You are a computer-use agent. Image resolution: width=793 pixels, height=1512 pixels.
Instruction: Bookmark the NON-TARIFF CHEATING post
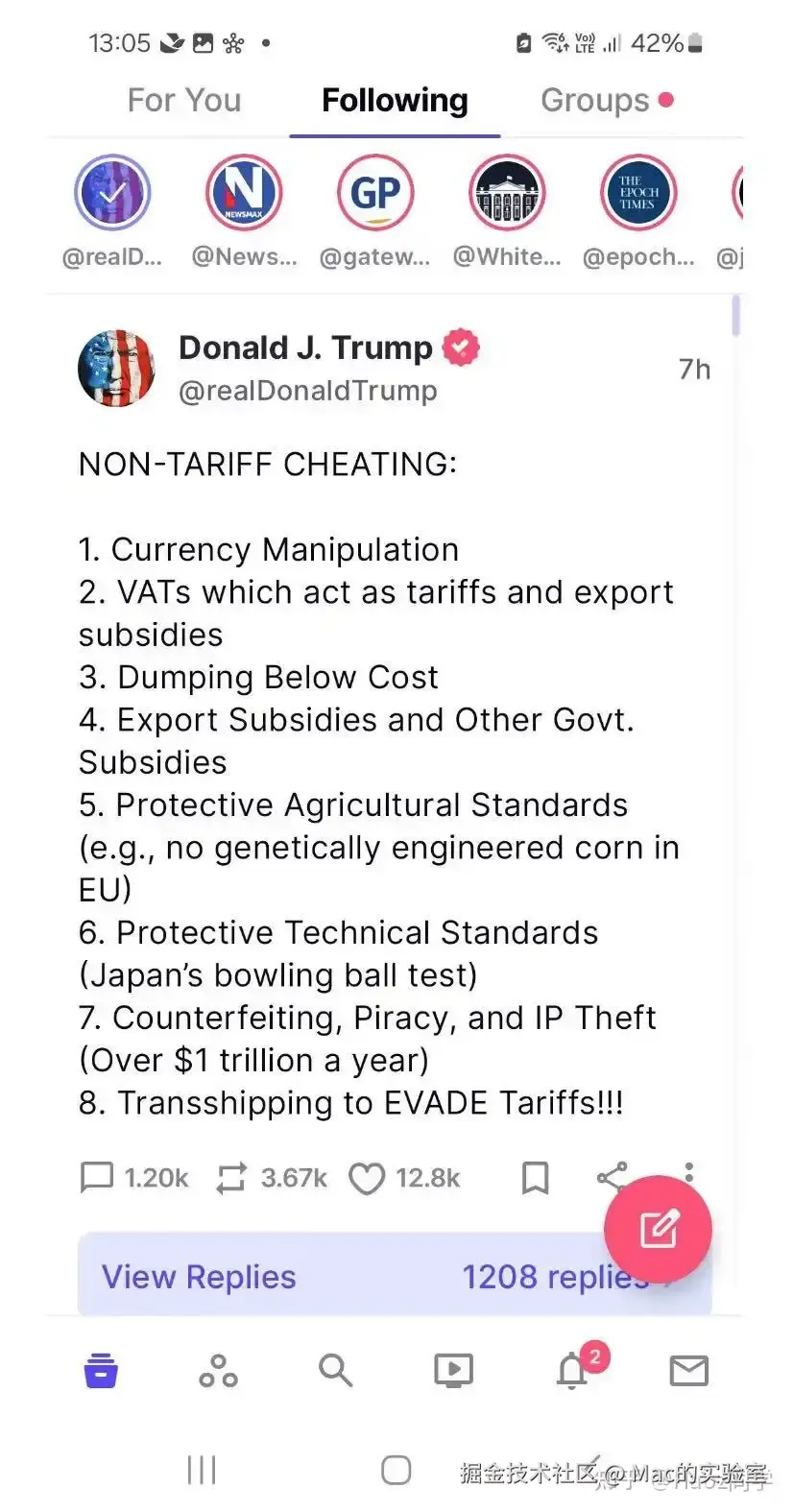535,1178
